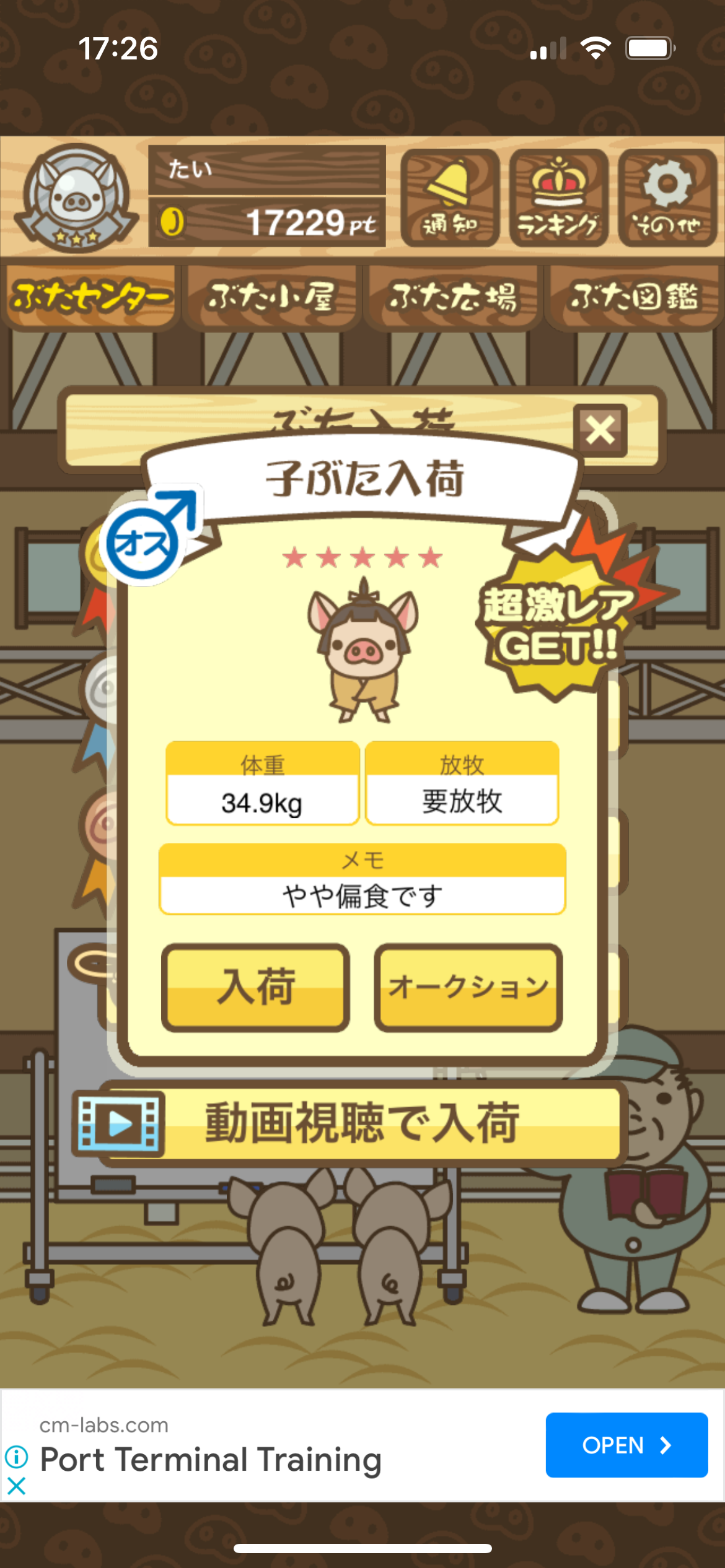Switch to the ぶた小屋 tab
This screenshot has width=725, height=1568.
[271, 297]
